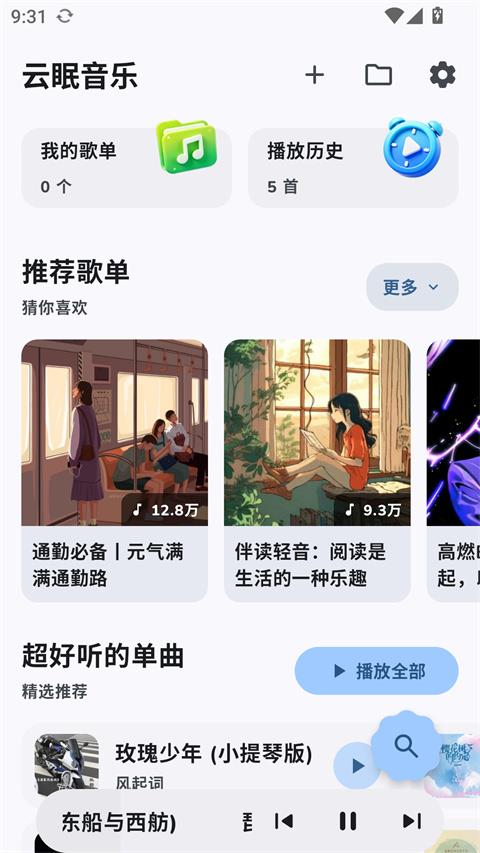Go to the previous track in the mini player
The height and width of the screenshot is (853, 480).
[x=284, y=821]
